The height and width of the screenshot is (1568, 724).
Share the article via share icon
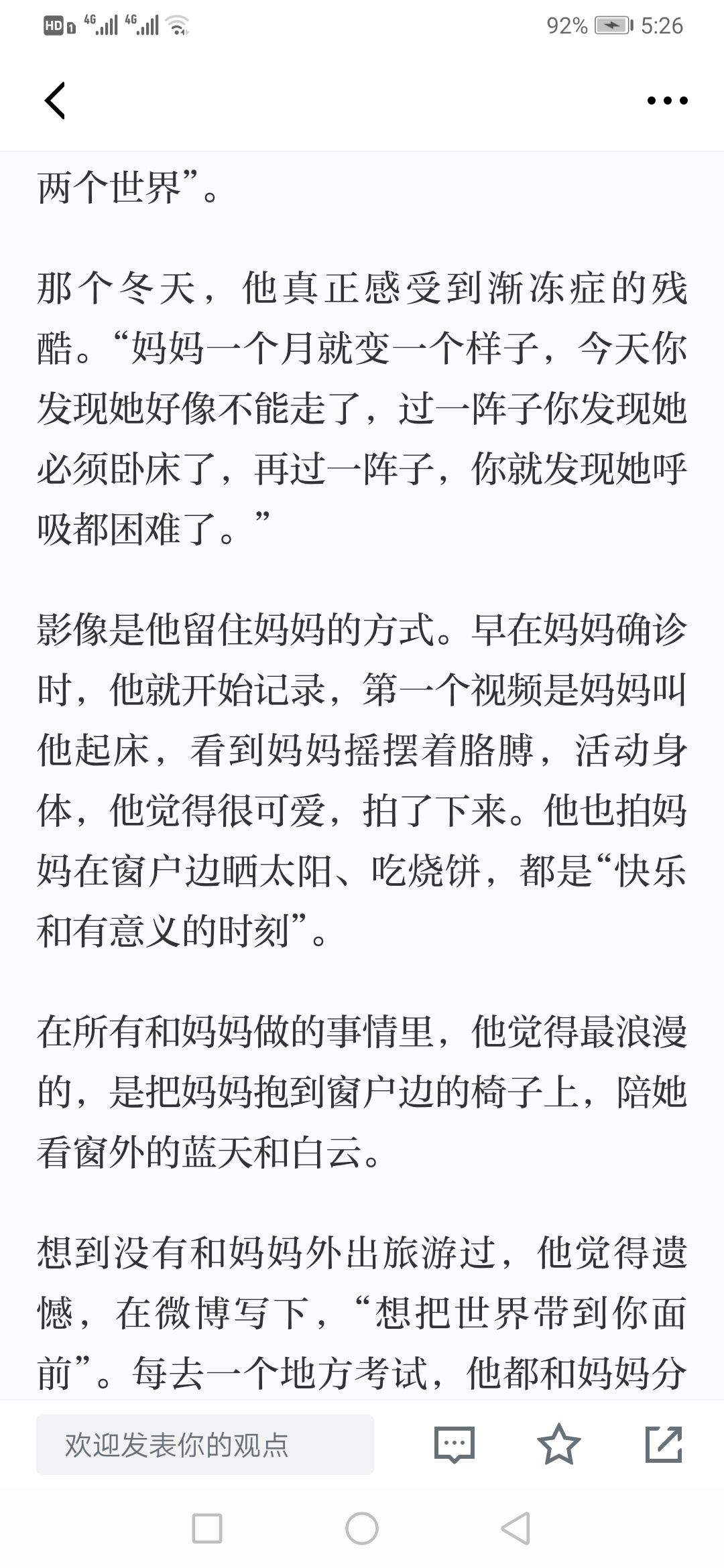point(664,1444)
